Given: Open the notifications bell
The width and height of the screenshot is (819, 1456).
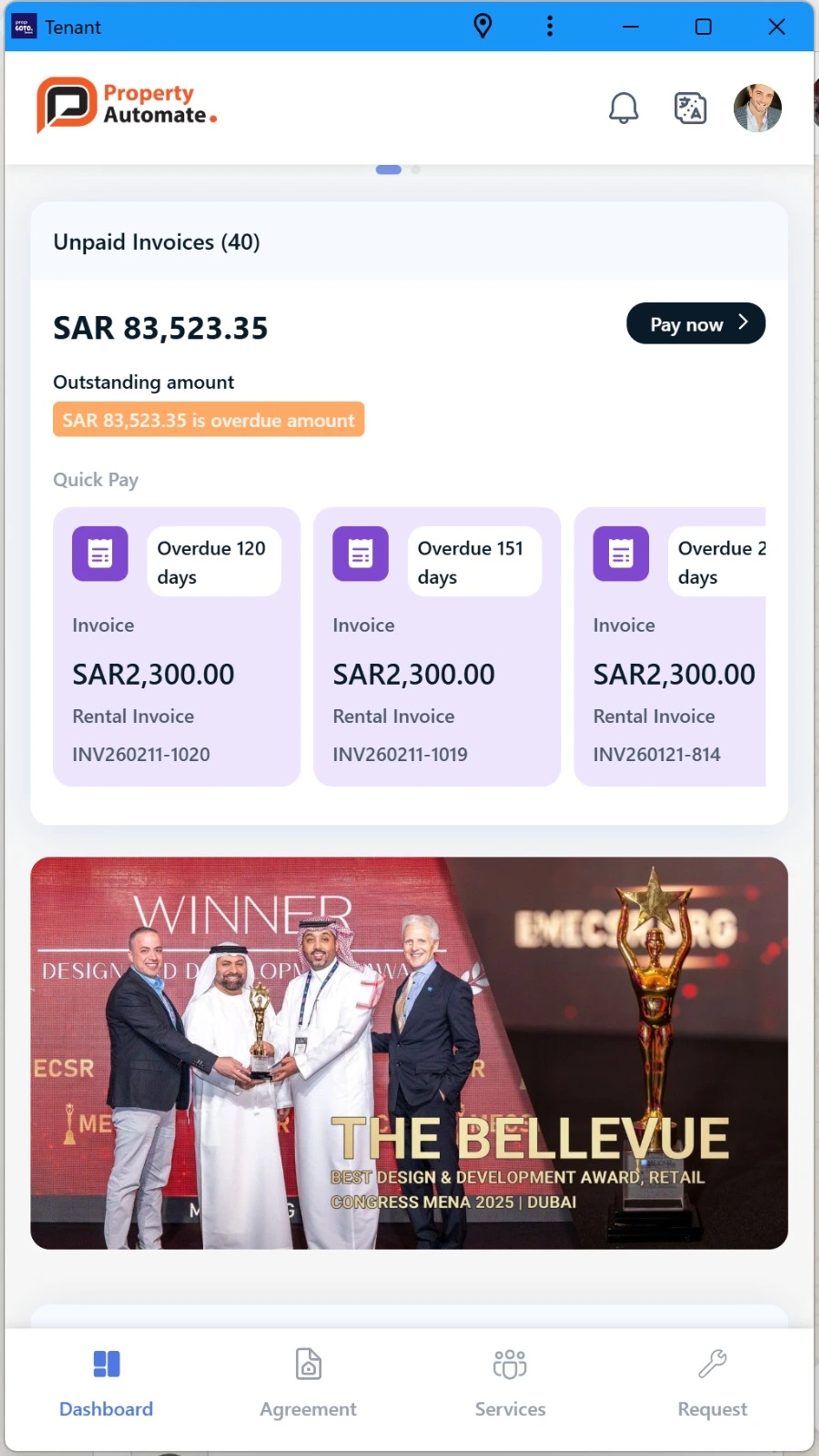Looking at the screenshot, I should tap(623, 108).
